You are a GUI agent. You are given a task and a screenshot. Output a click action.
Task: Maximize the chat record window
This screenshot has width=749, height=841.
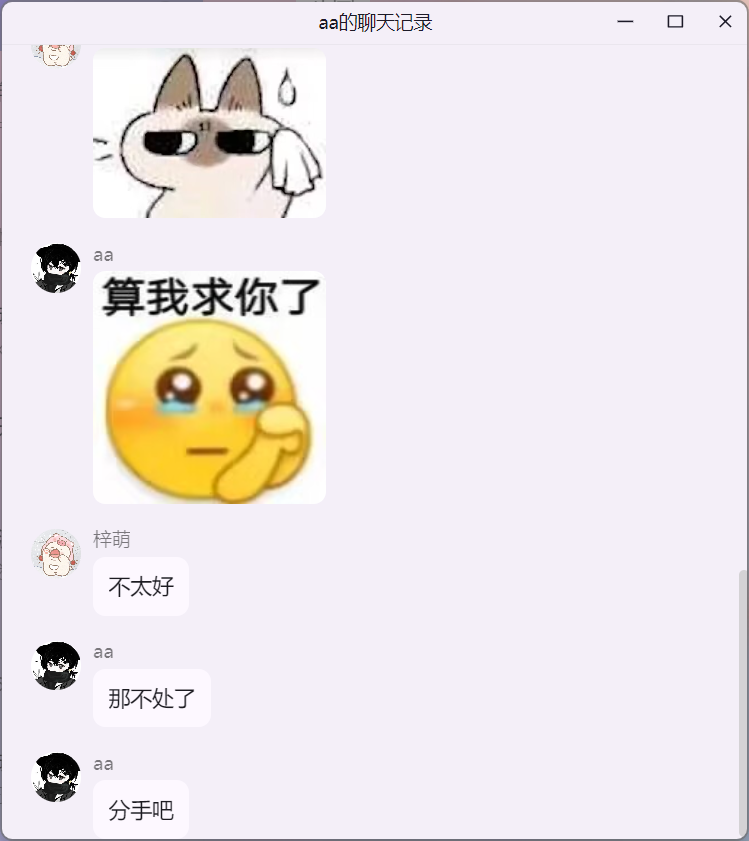(675, 22)
